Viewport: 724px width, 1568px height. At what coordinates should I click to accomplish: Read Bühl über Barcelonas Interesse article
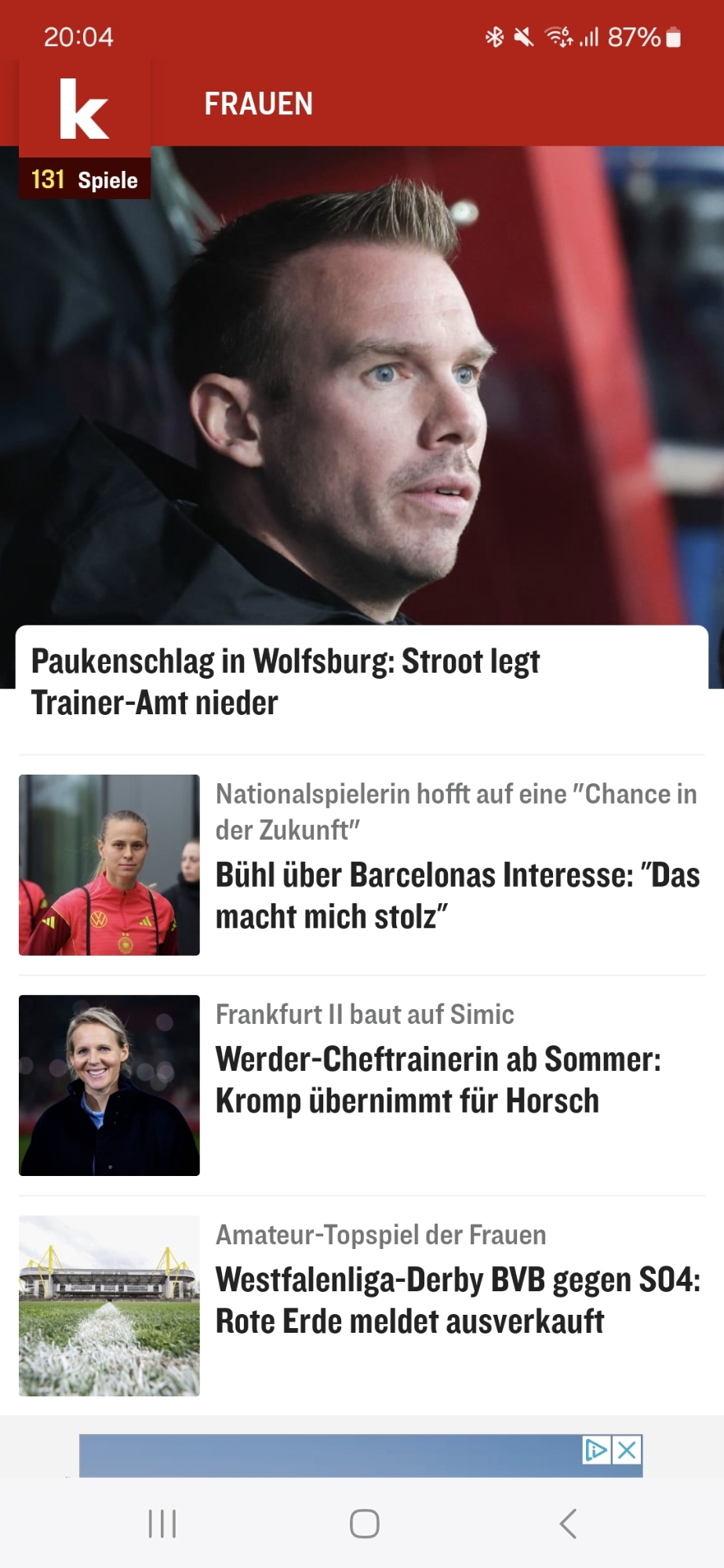[457, 895]
